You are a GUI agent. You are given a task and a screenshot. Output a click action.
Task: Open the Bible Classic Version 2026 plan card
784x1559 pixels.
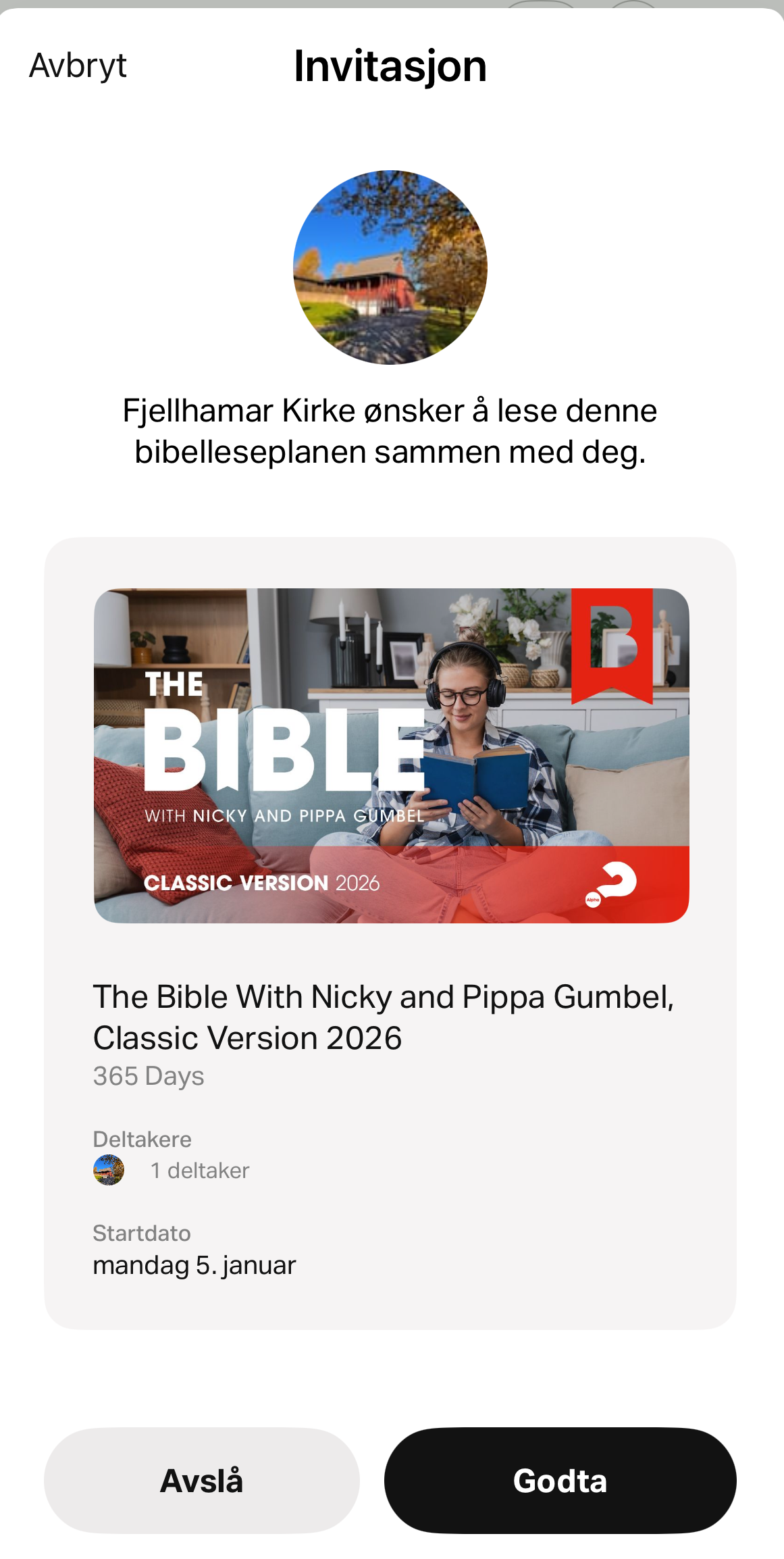tap(391, 755)
